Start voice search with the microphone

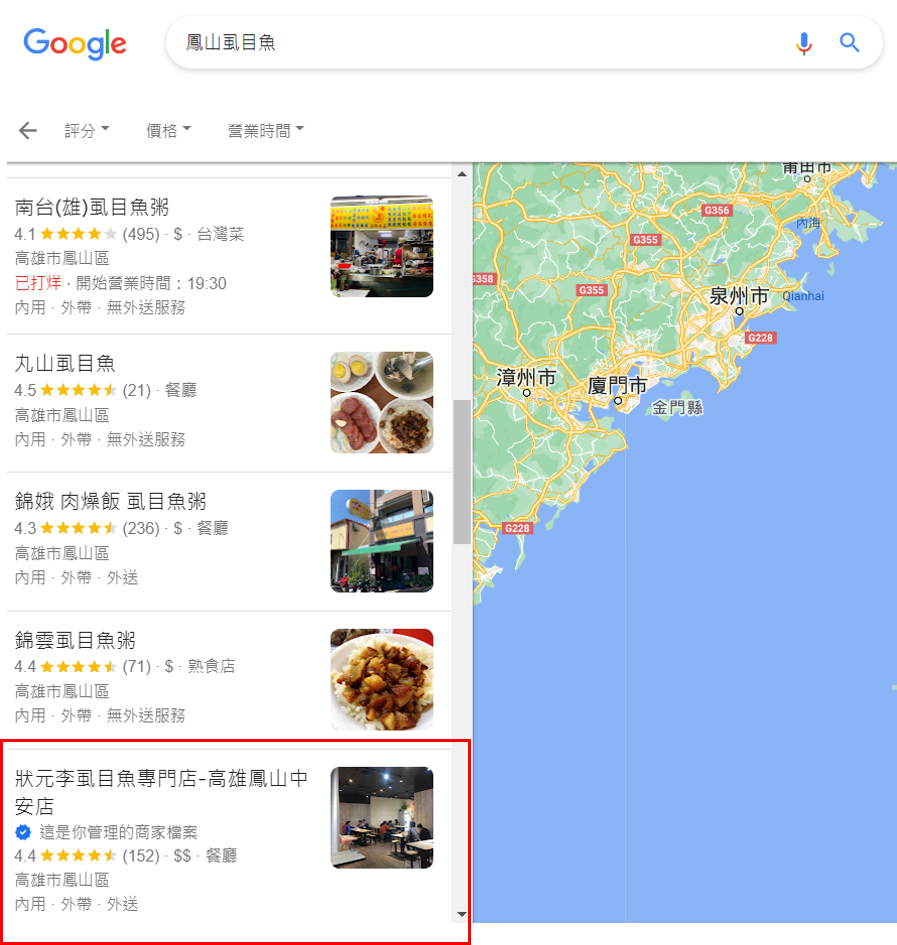(804, 43)
